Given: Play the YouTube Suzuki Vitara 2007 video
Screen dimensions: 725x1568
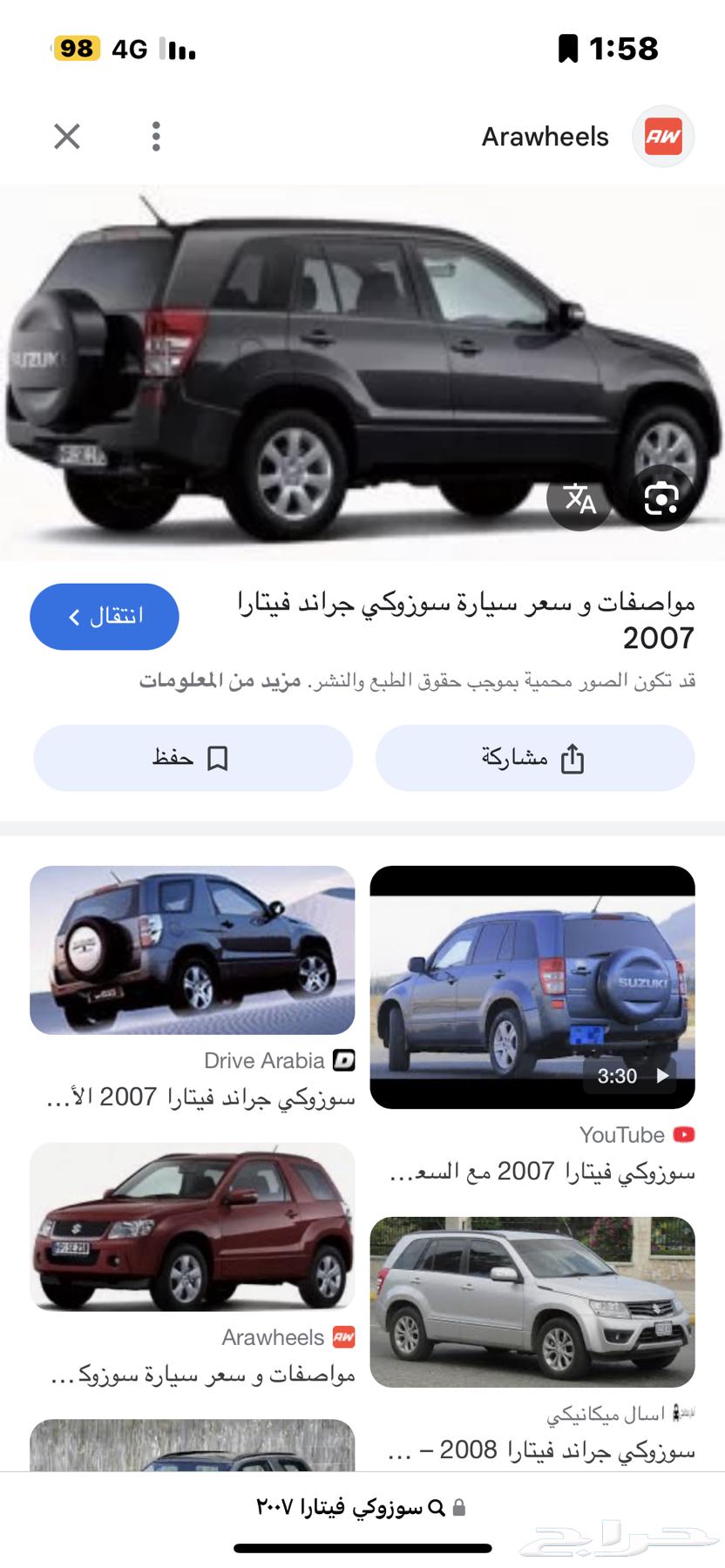Looking at the screenshot, I should pyautogui.click(x=532, y=987).
